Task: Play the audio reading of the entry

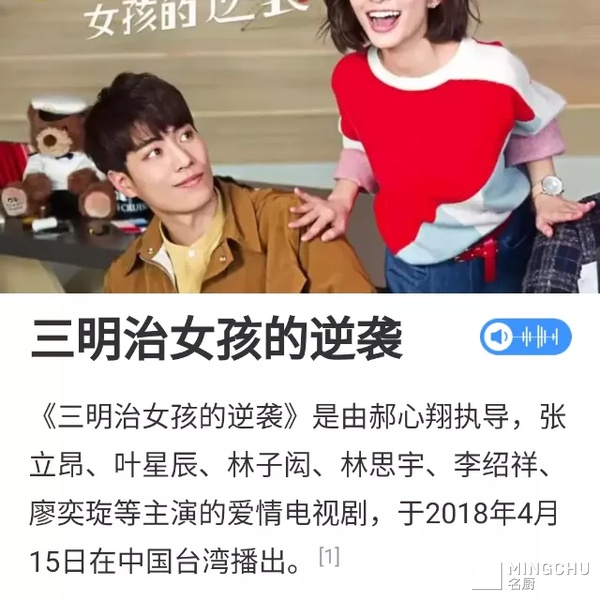Action: click(524, 337)
